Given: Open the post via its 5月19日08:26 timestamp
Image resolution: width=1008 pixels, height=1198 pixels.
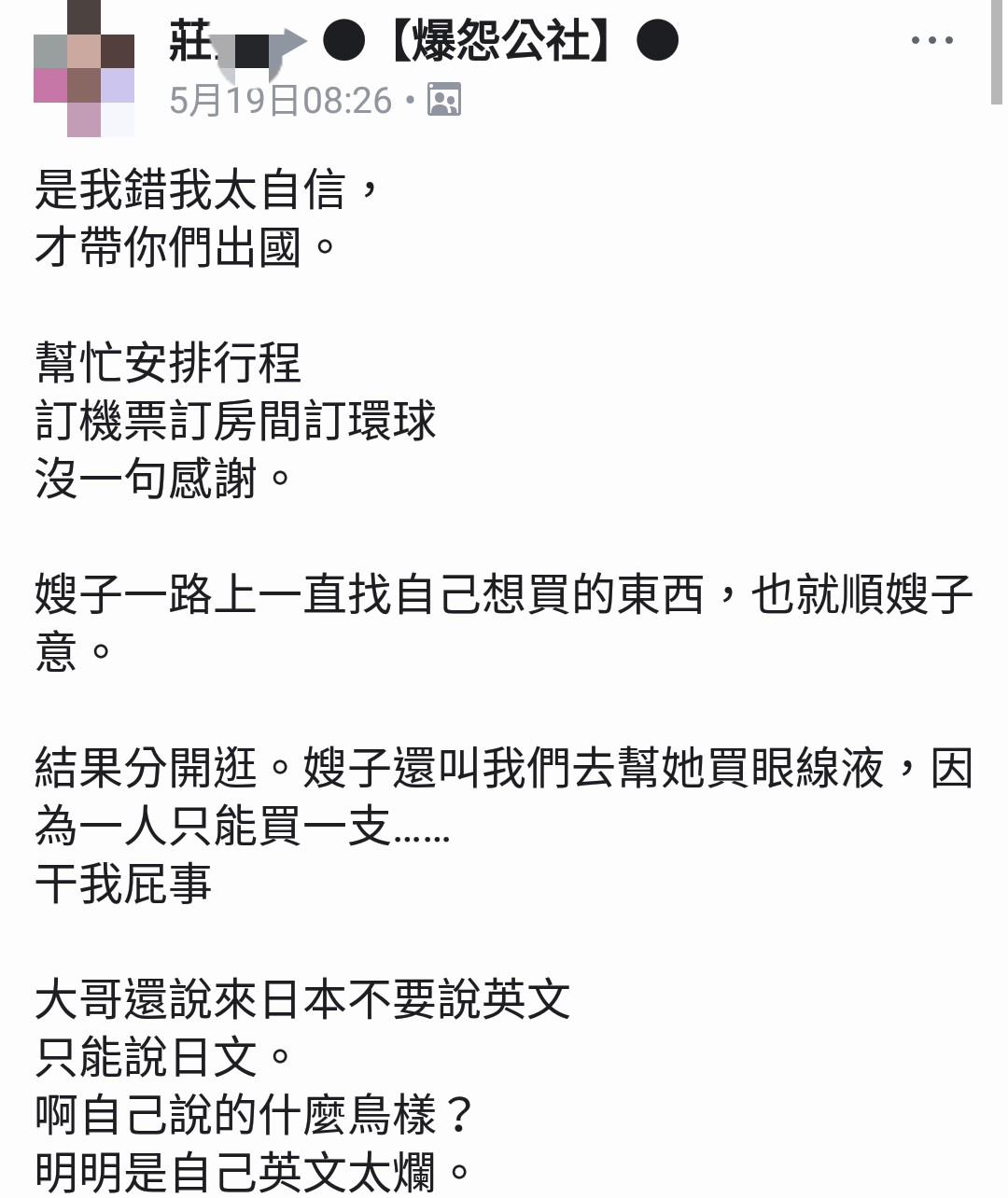Looking at the screenshot, I should pos(280,101).
